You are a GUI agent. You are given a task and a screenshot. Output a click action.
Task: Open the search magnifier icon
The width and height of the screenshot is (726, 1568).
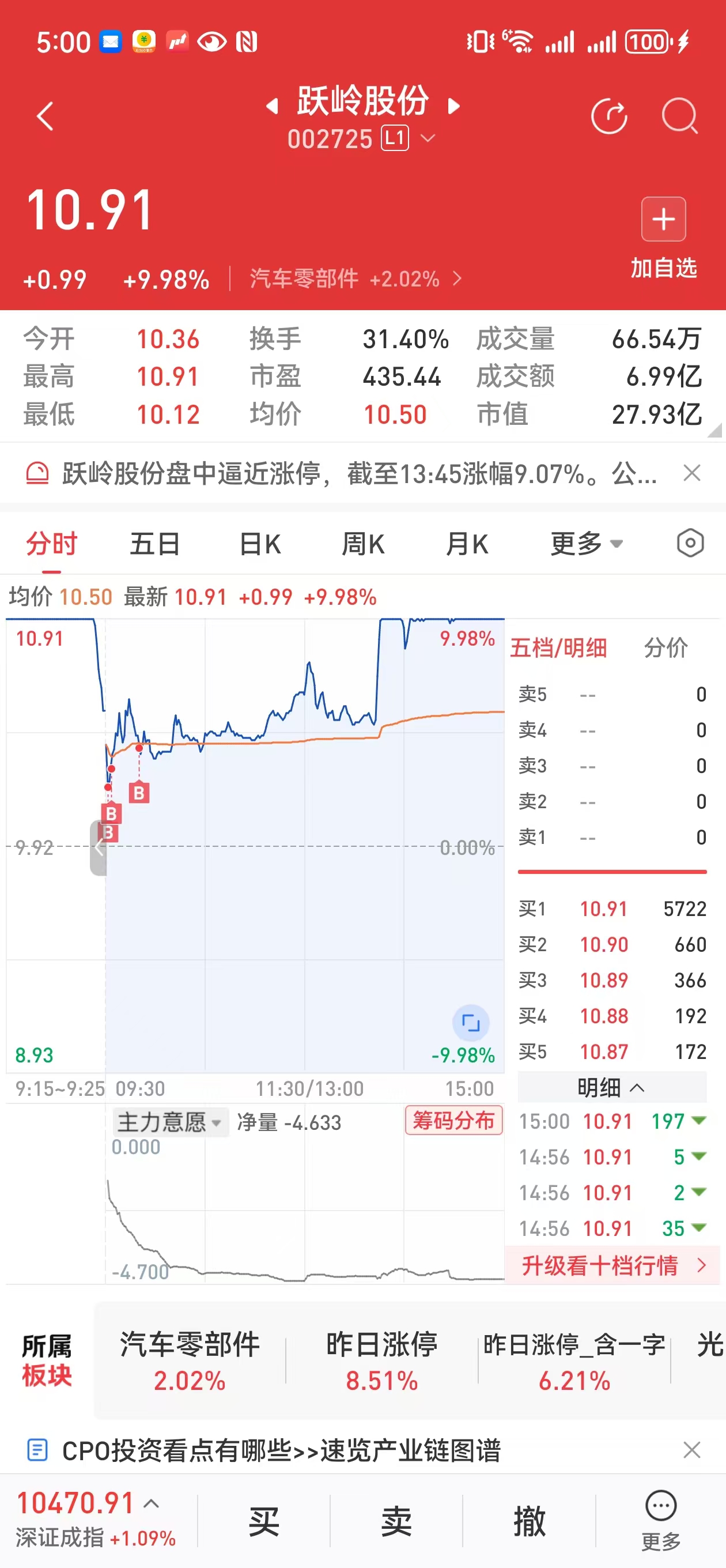tap(679, 116)
